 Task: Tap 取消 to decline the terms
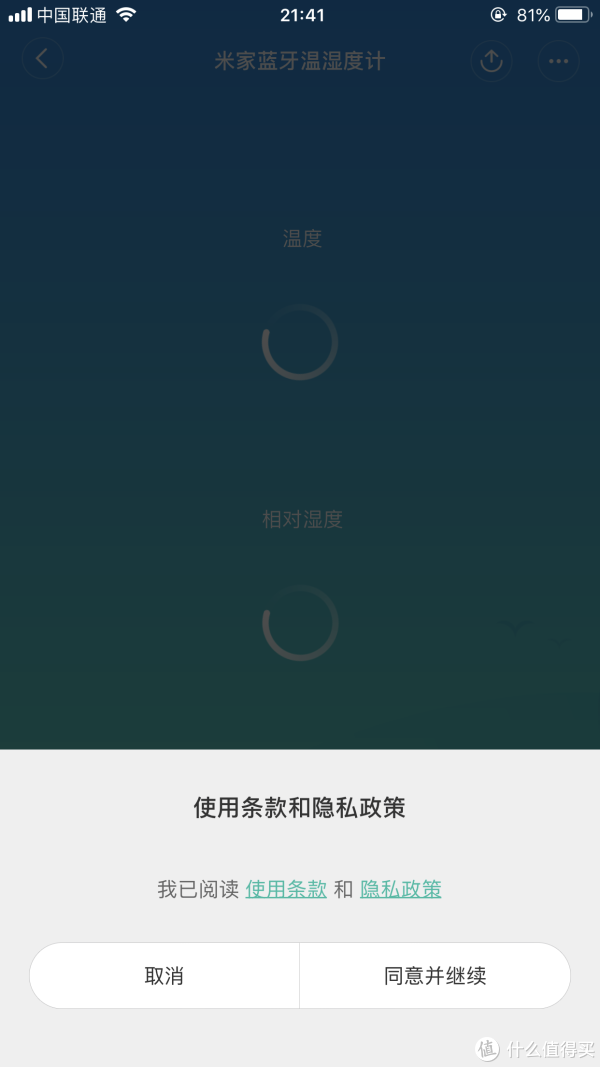(x=164, y=976)
